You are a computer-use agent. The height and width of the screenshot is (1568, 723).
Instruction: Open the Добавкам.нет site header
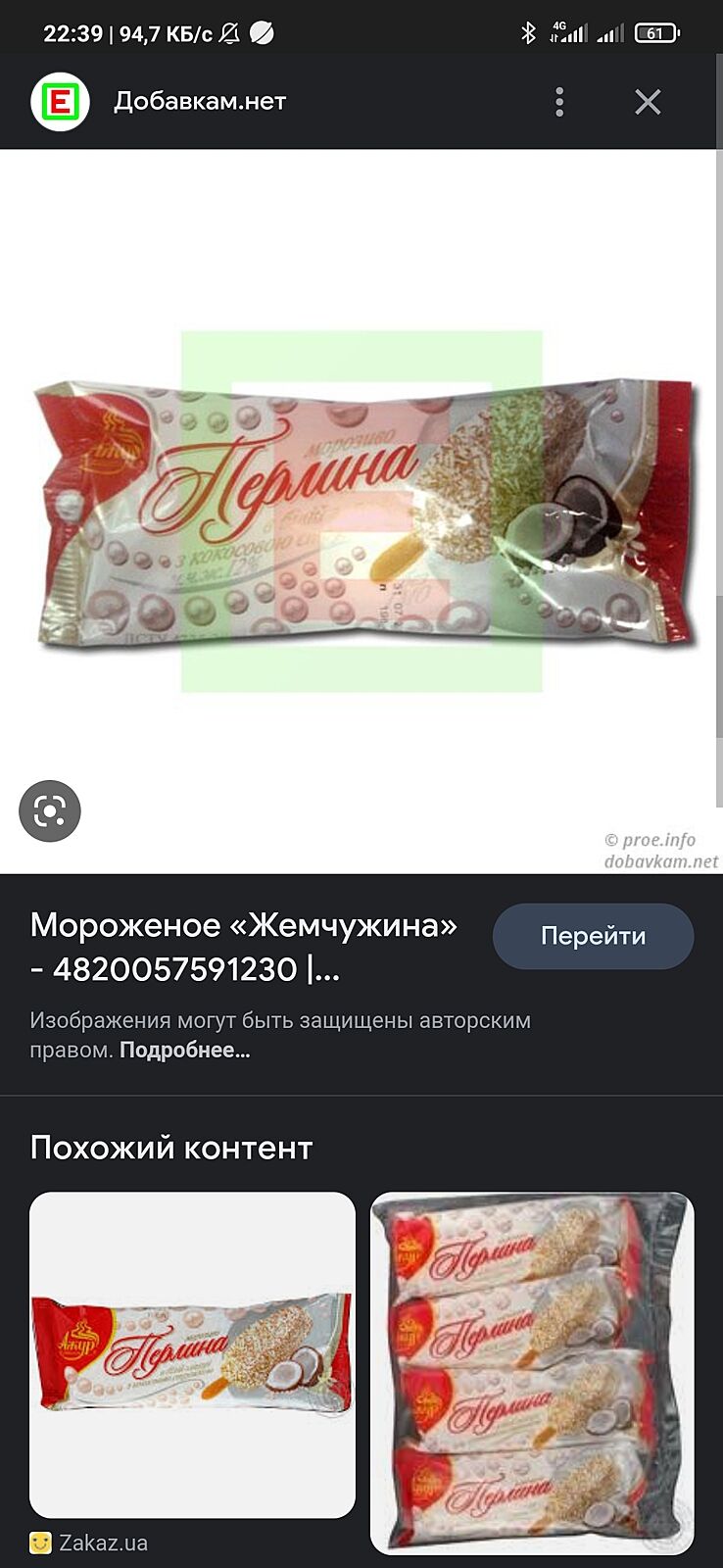tap(200, 102)
